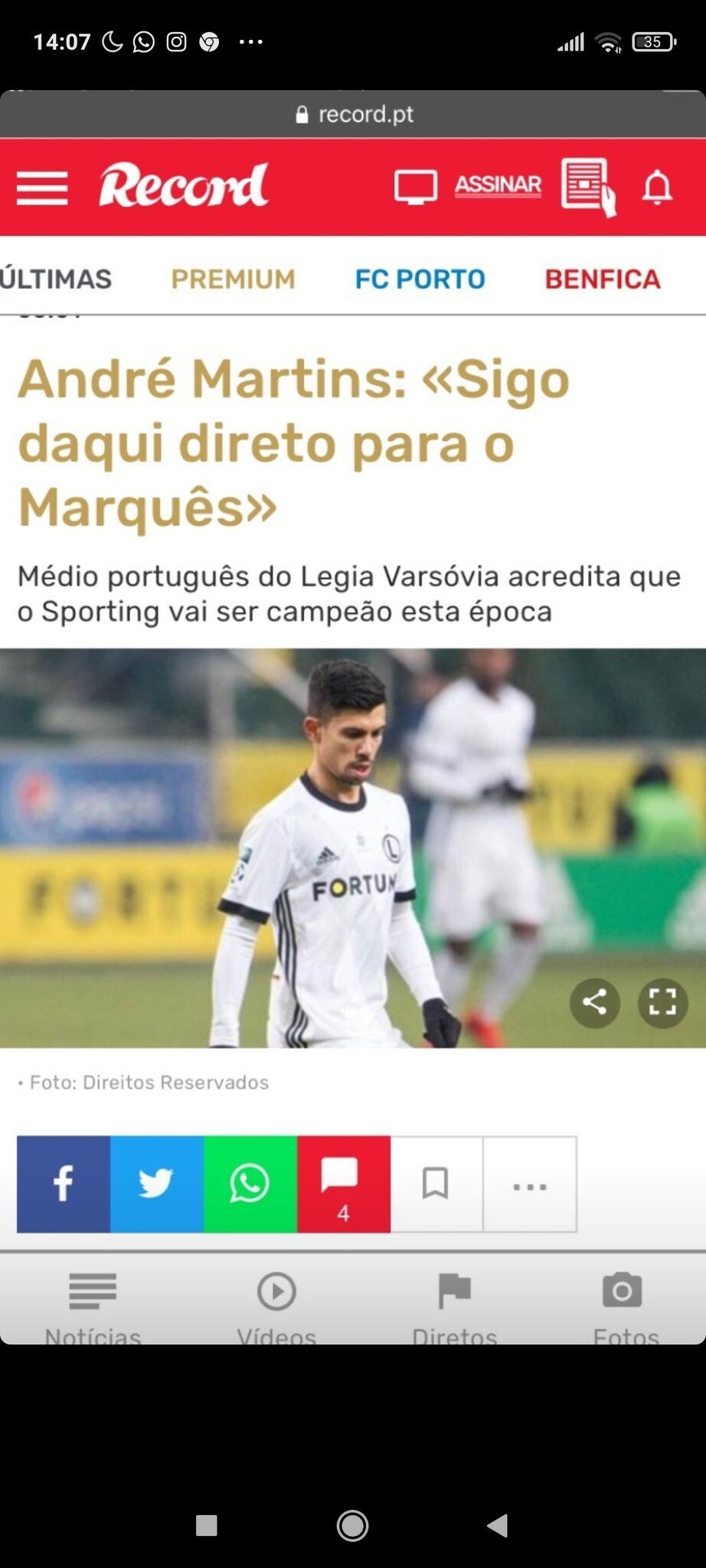Share article on Twitter
The height and width of the screenshot is (1568, 706).
point(157,1184)
